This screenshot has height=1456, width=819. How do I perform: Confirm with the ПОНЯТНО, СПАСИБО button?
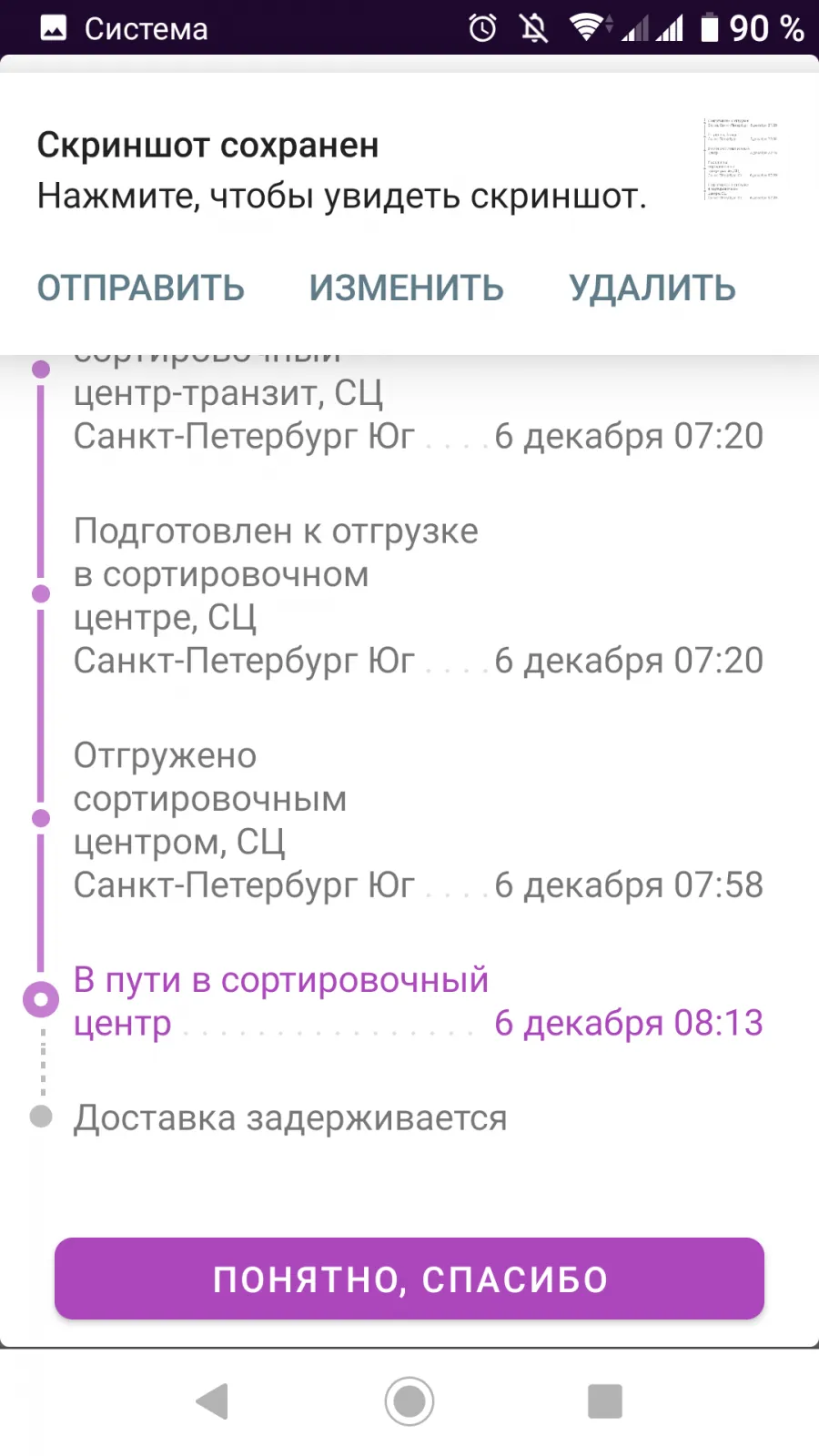pos(409,1279)
